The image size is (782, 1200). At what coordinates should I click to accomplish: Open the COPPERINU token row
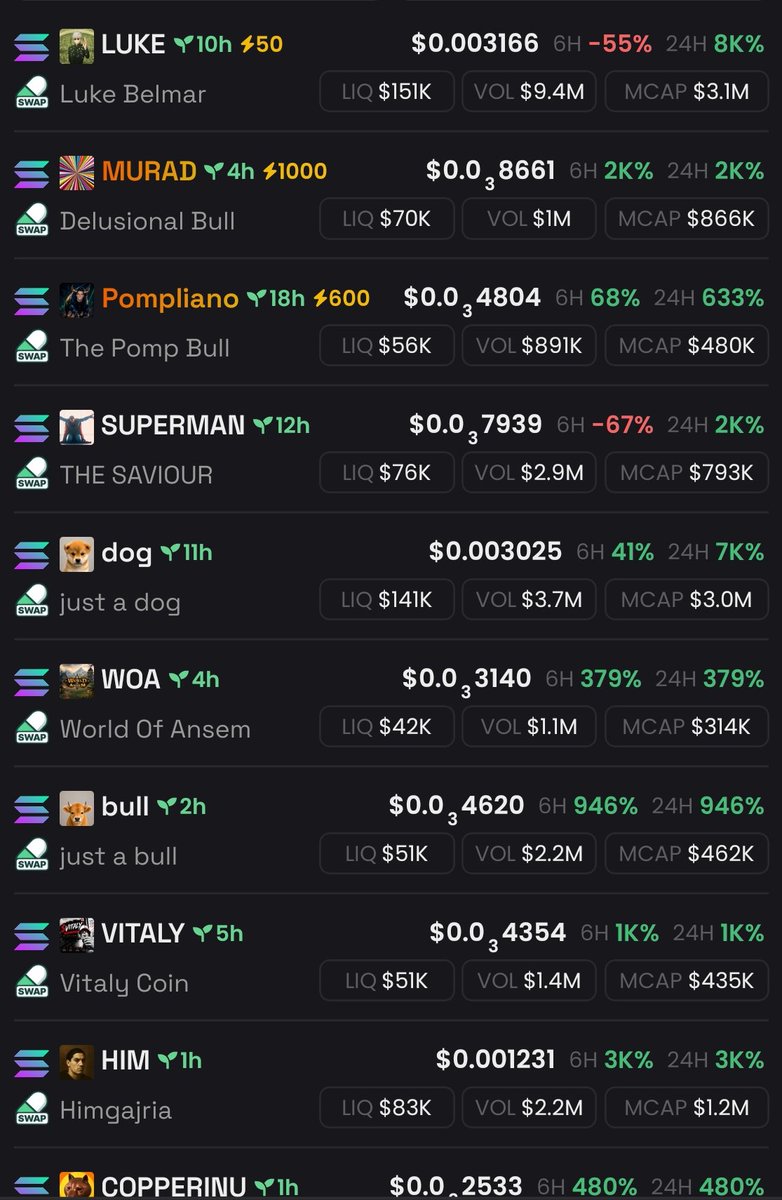[x=391, y=1175]
